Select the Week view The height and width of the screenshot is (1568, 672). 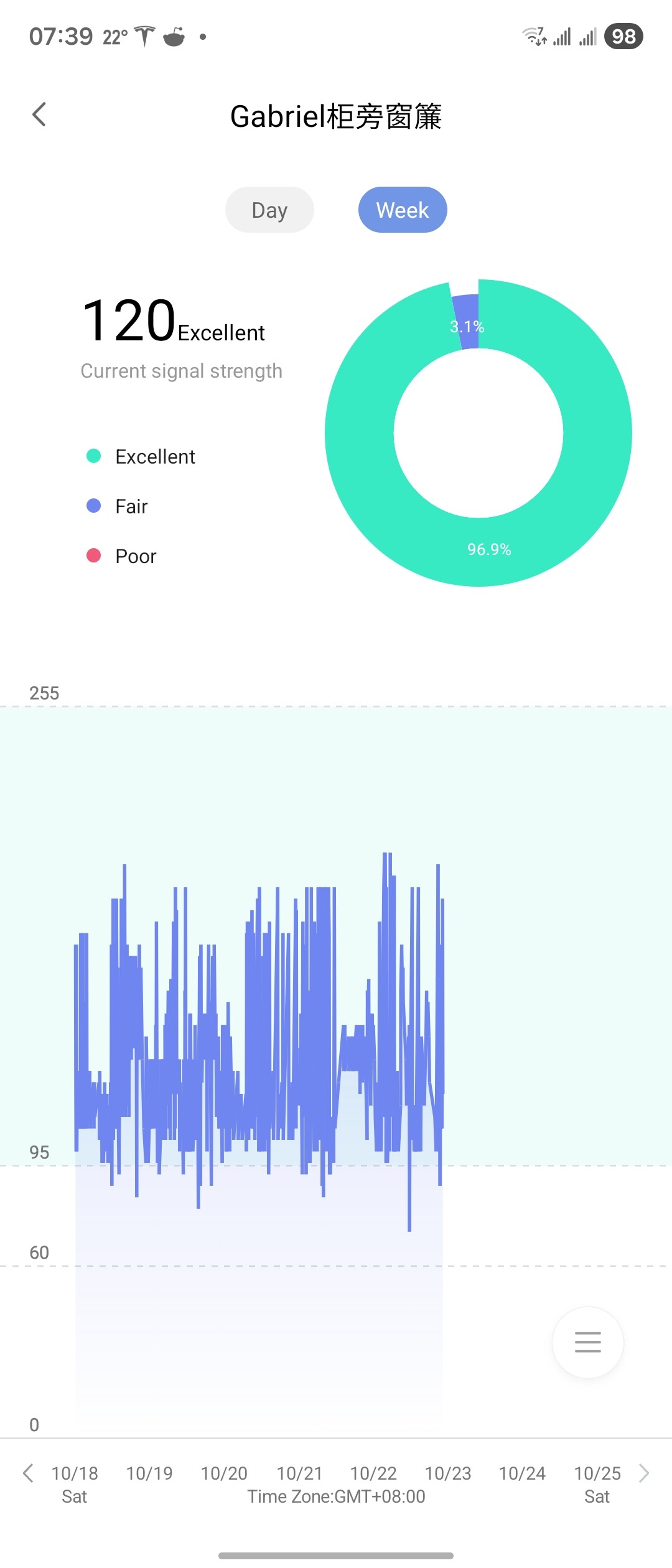403,210
